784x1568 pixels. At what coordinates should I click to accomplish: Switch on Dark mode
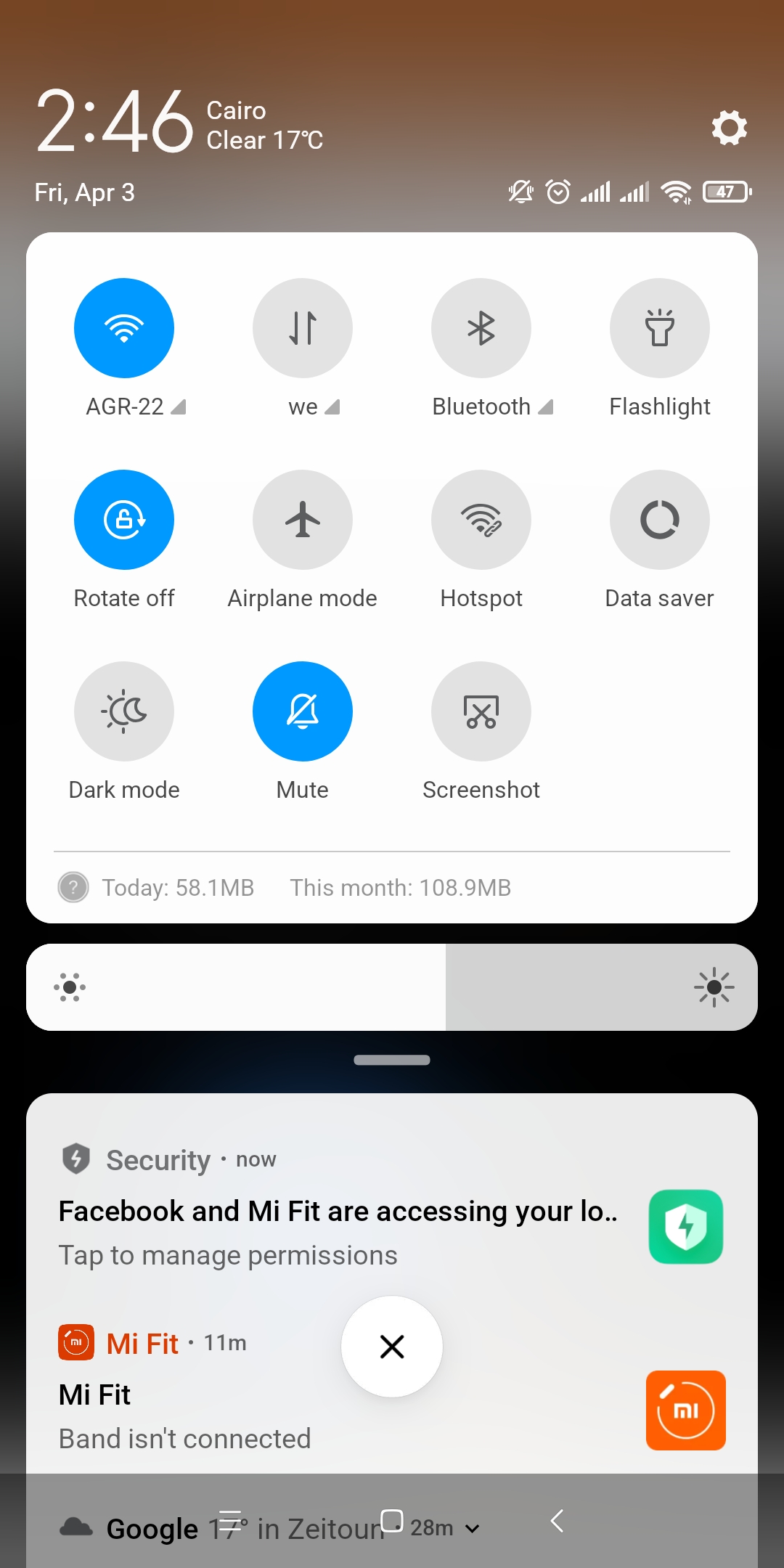[124, 711]
